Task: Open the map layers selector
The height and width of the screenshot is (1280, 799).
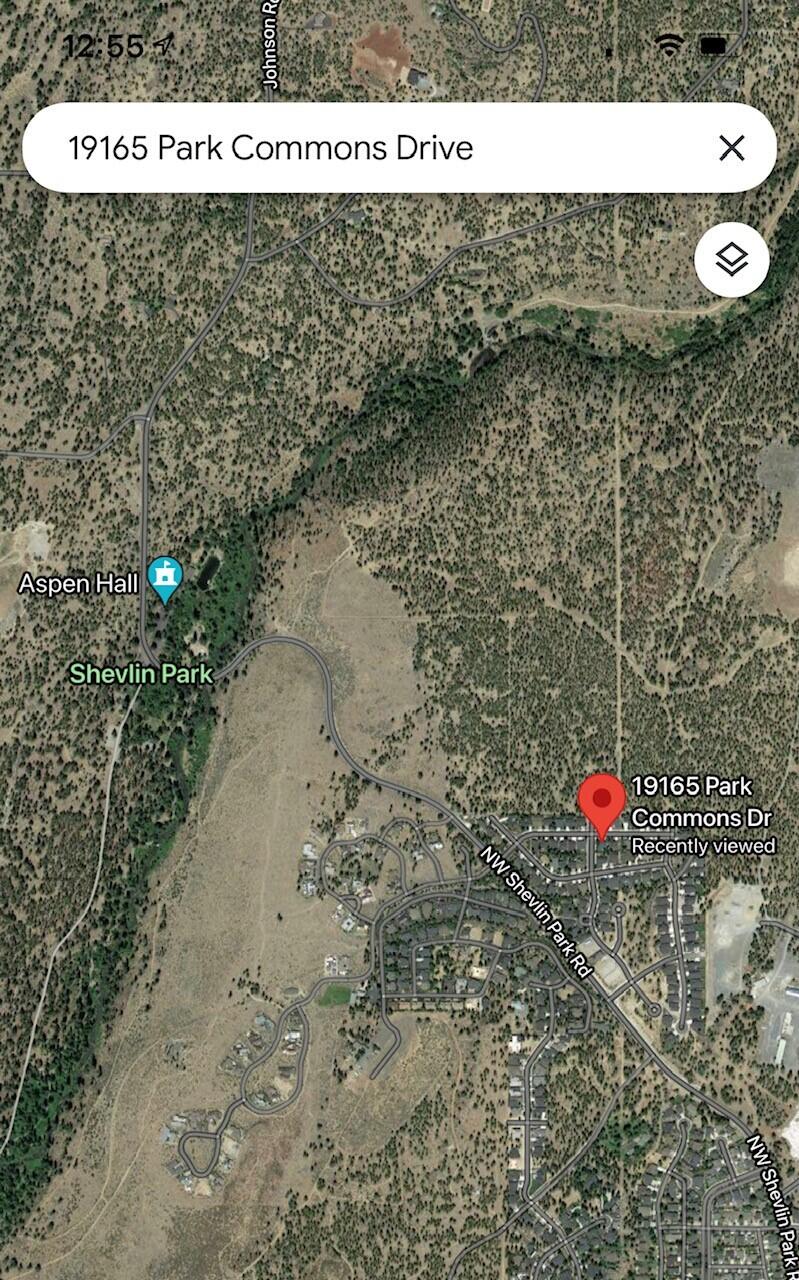Action: coord(732,260)
